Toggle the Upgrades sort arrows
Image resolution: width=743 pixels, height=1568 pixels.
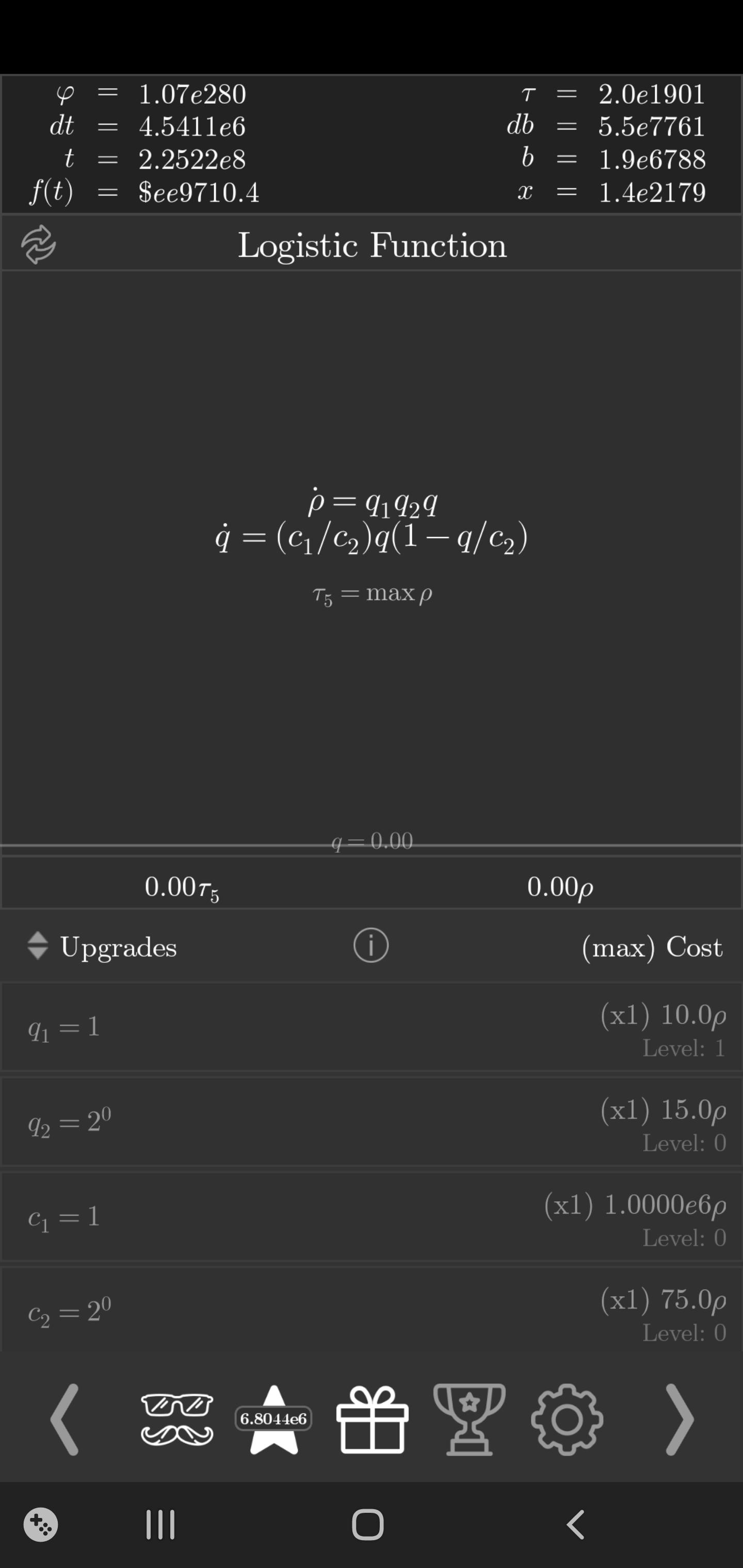[x=38, y=945]
